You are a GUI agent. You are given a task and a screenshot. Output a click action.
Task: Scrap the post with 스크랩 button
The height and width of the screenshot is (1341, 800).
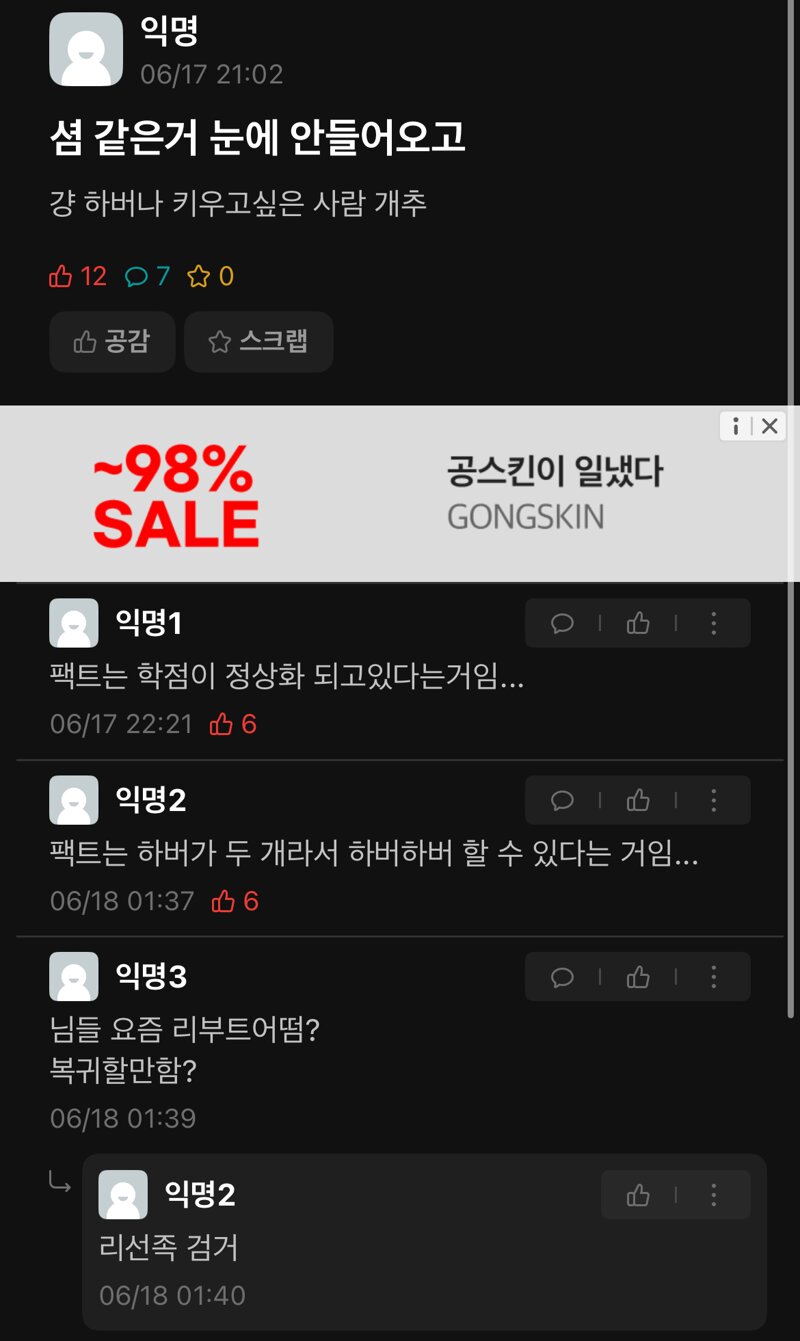pos(258,342)
